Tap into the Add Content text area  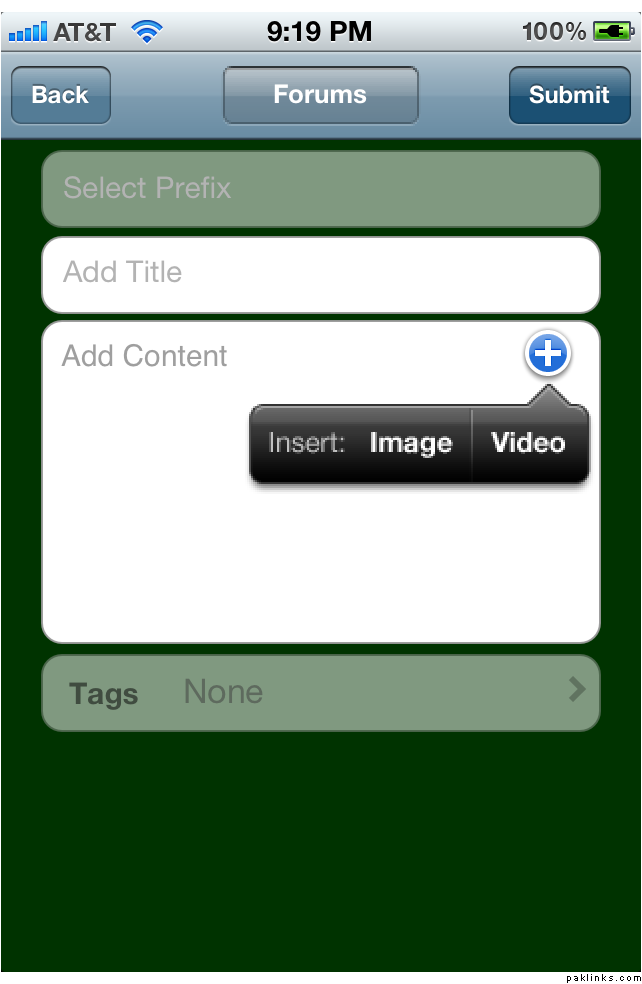coord(200,560)
